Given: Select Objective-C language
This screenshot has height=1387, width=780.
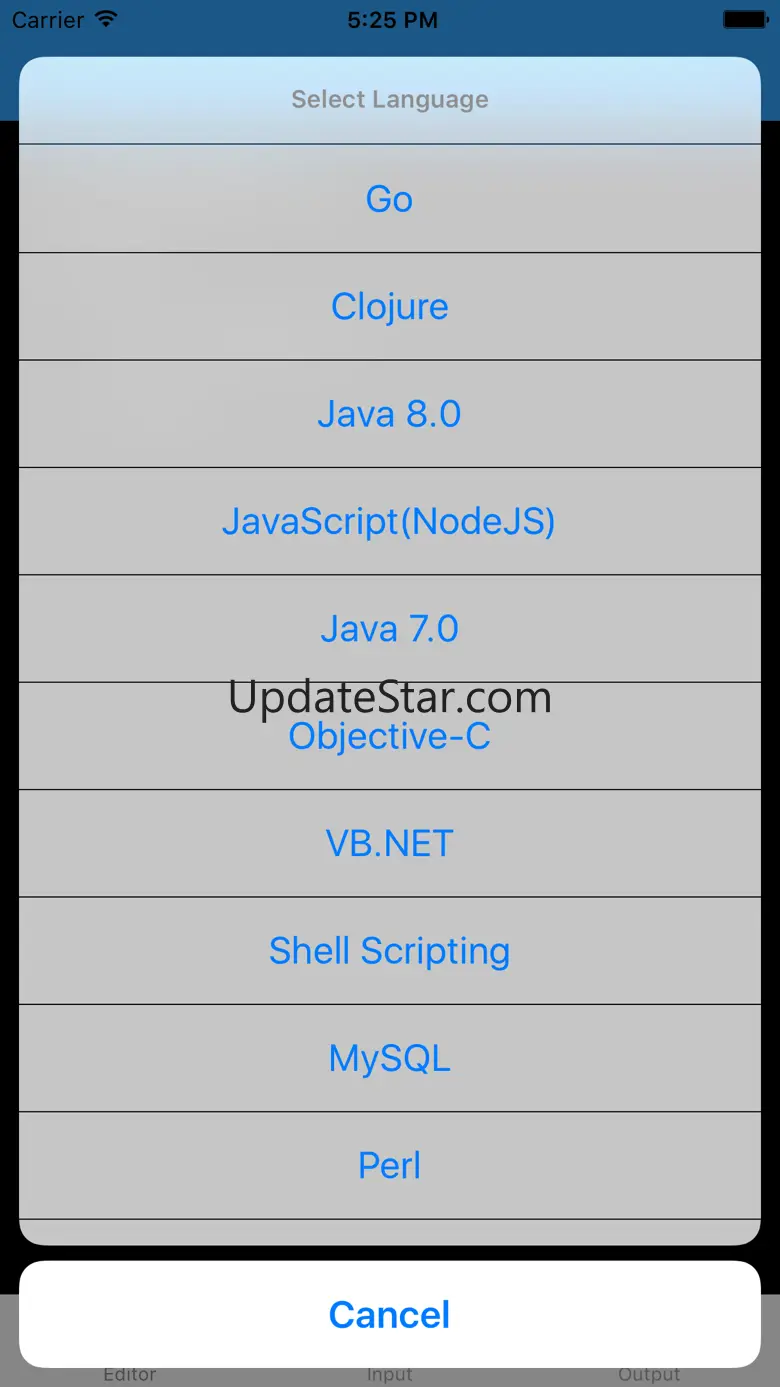Looking at the screenshot, I should pos(390,736).
